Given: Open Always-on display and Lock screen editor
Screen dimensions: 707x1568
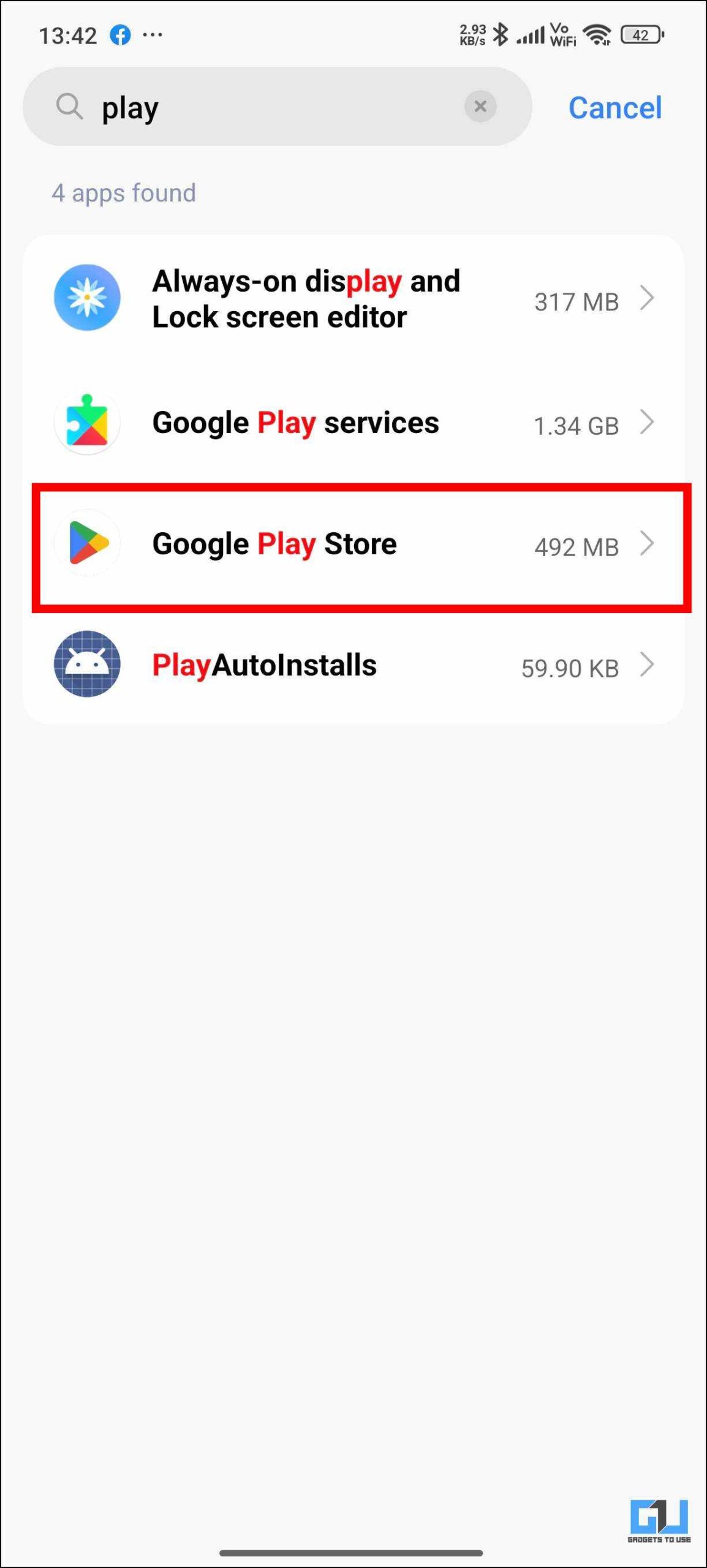Looking at the screenshot, I should 353,299.
